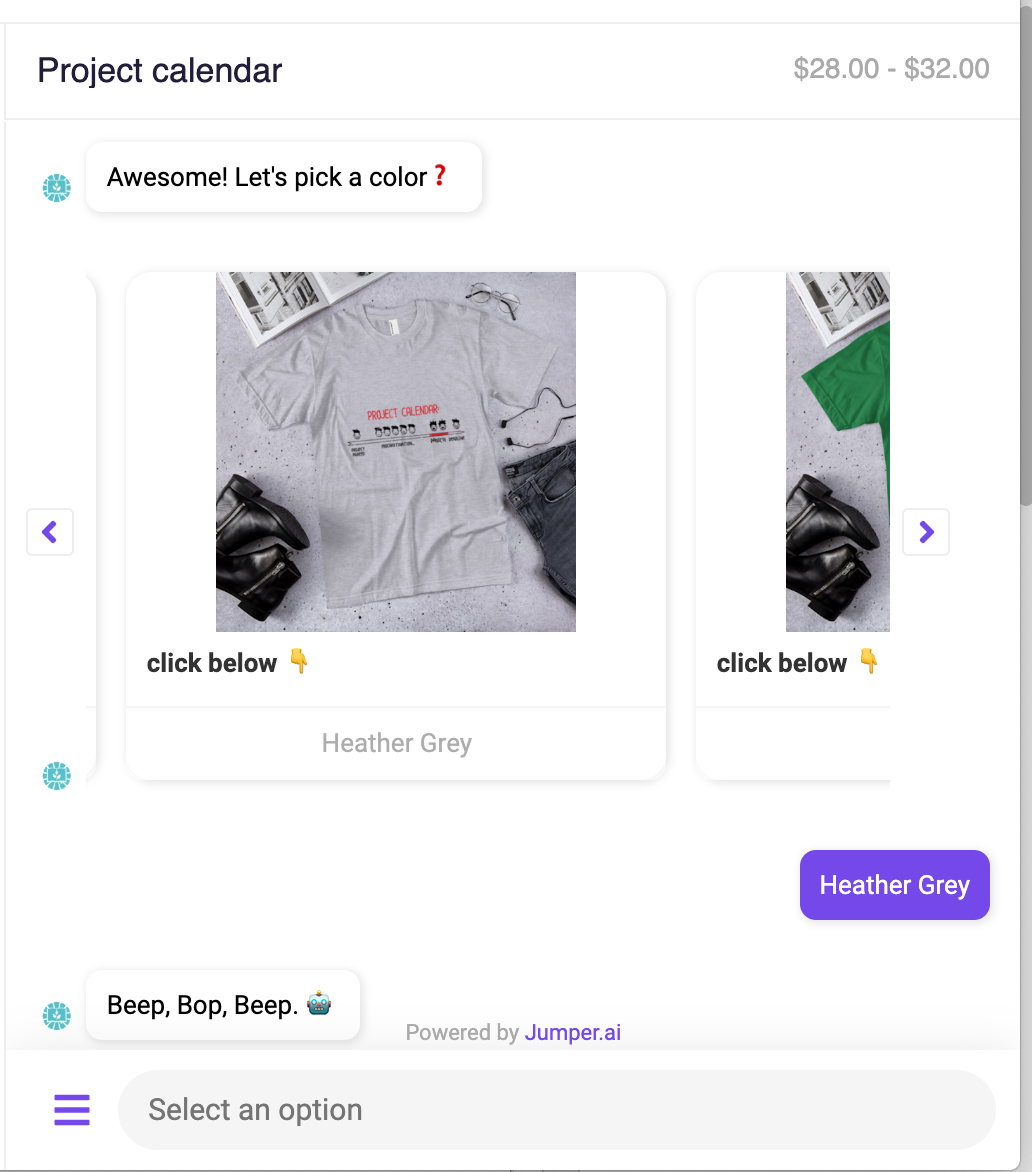Go to the previous color in the carousel
Image resolution: width=1032 pixels, height=1172 pixels.
(50, 532)
